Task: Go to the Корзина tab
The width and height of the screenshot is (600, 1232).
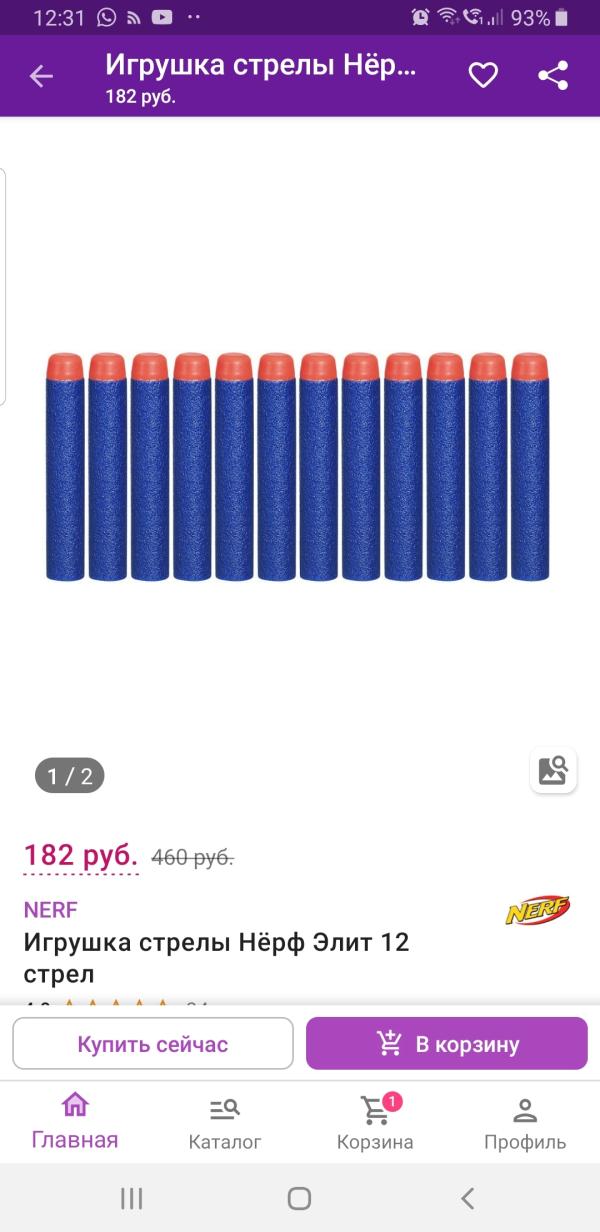Action: (375, 1121)
